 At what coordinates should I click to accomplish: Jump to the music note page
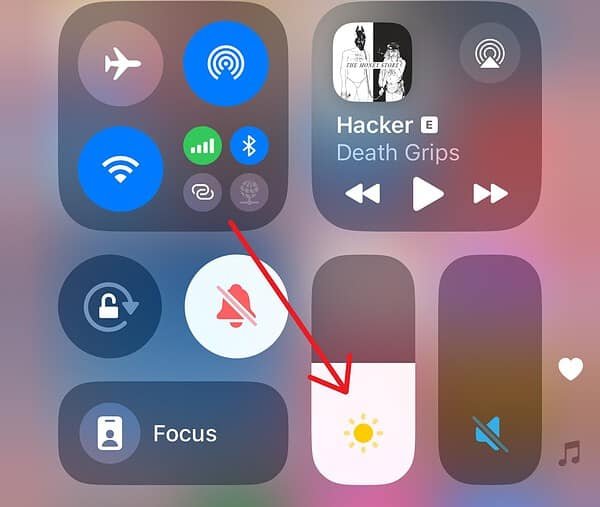click(x=570, y=455)
